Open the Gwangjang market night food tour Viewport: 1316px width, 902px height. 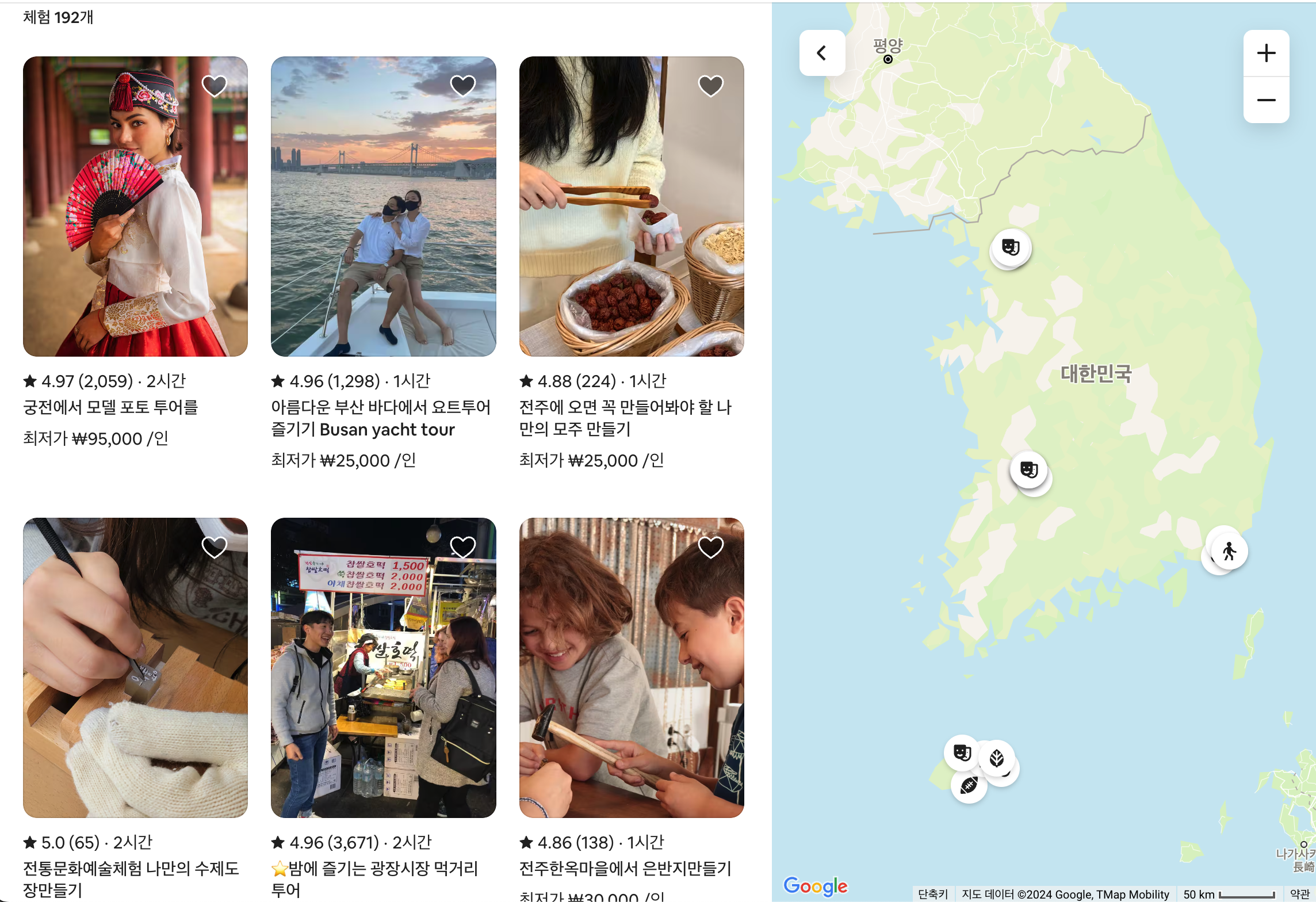tap(383, 667)
